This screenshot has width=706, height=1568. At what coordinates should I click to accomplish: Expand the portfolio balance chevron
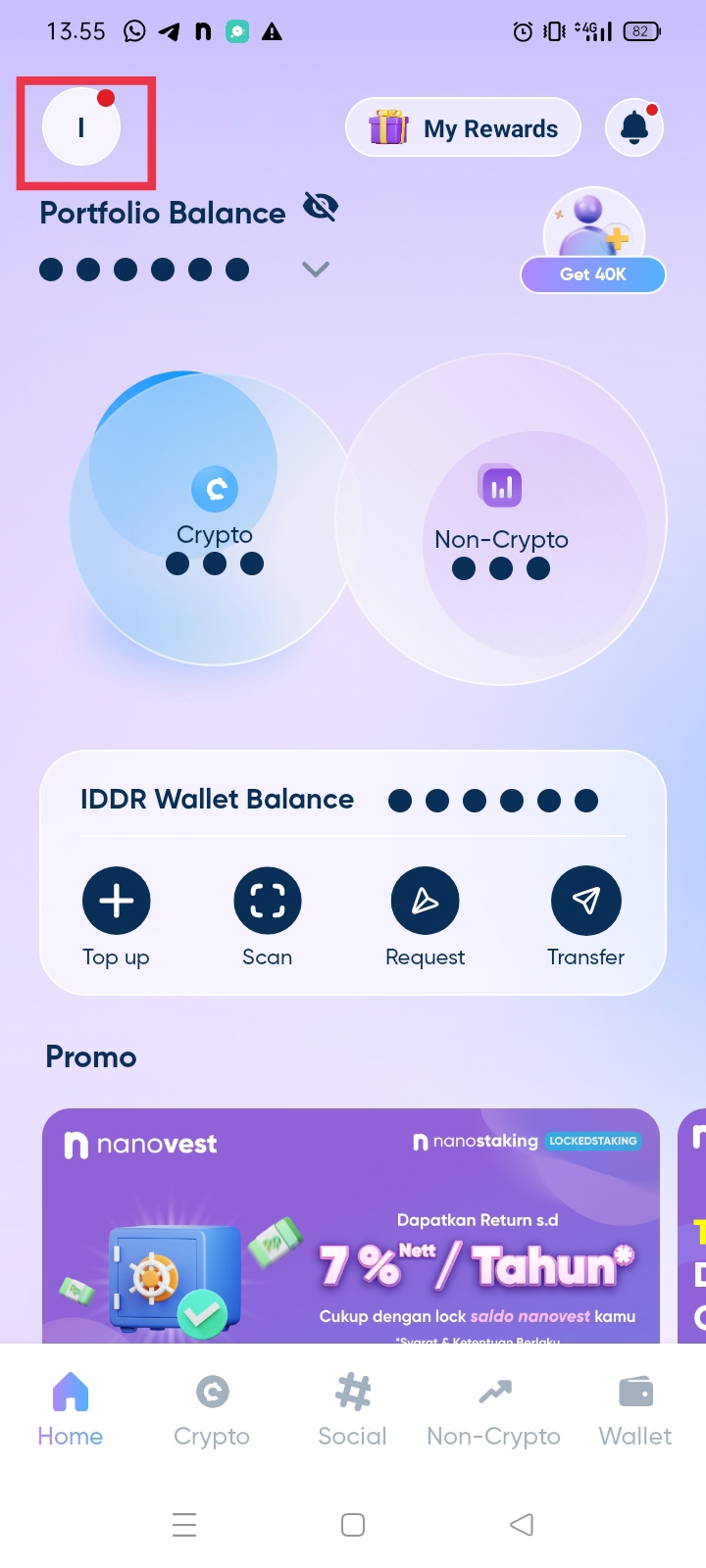click(315, 269)
